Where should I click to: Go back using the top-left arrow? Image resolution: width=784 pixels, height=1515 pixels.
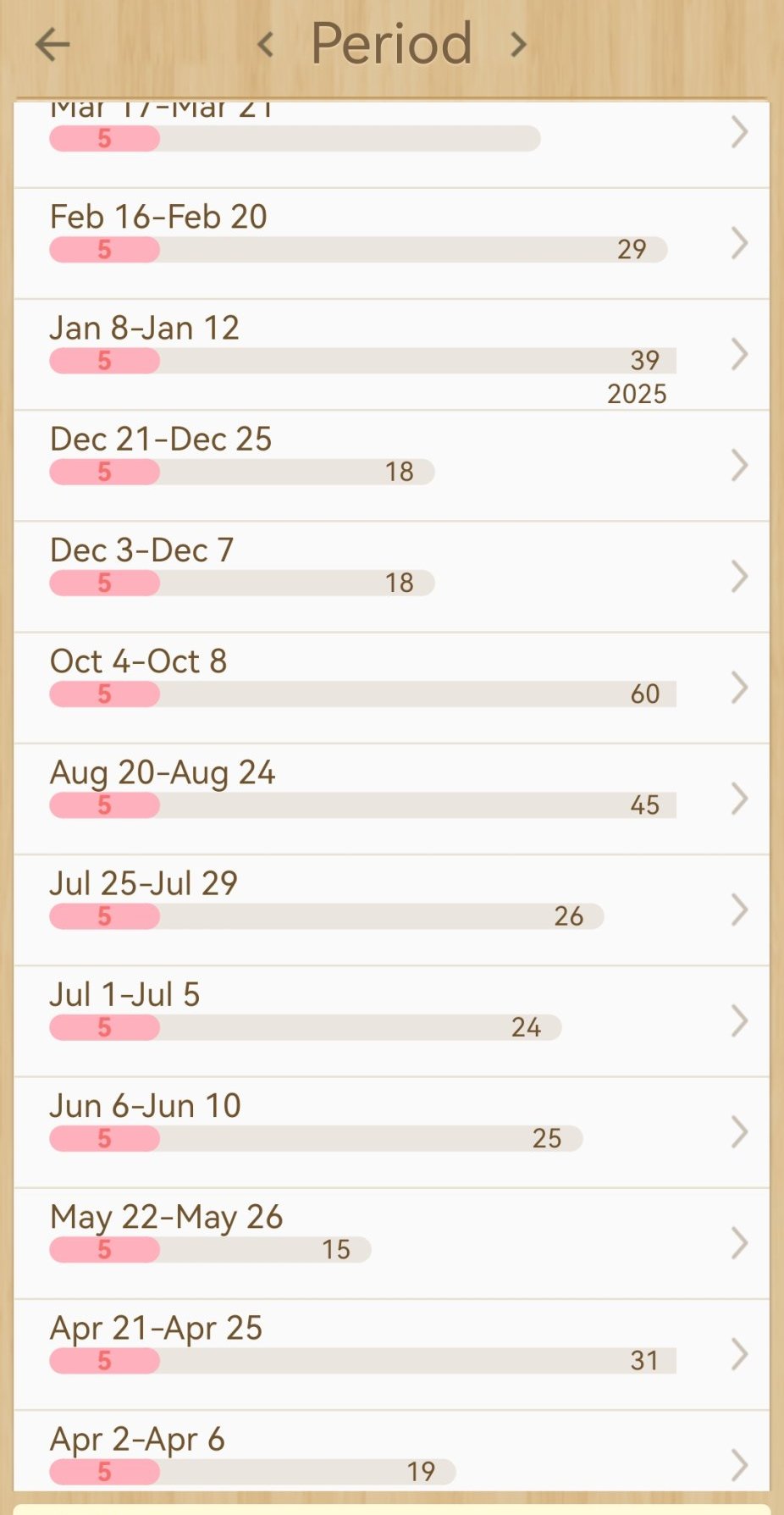[52, 45]
